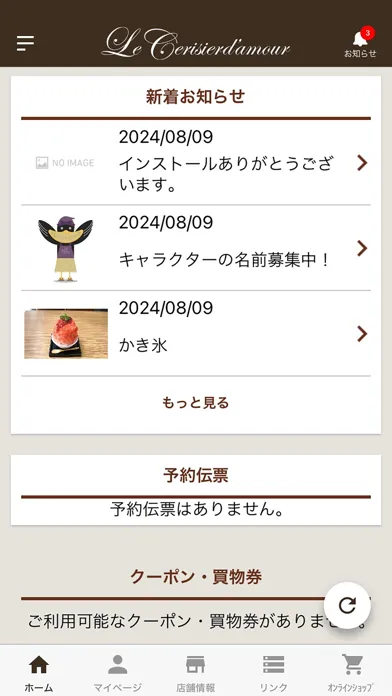This screenshot has width=392, height=696.
Task: Go to the リンク tab
Action: [274, 672]
